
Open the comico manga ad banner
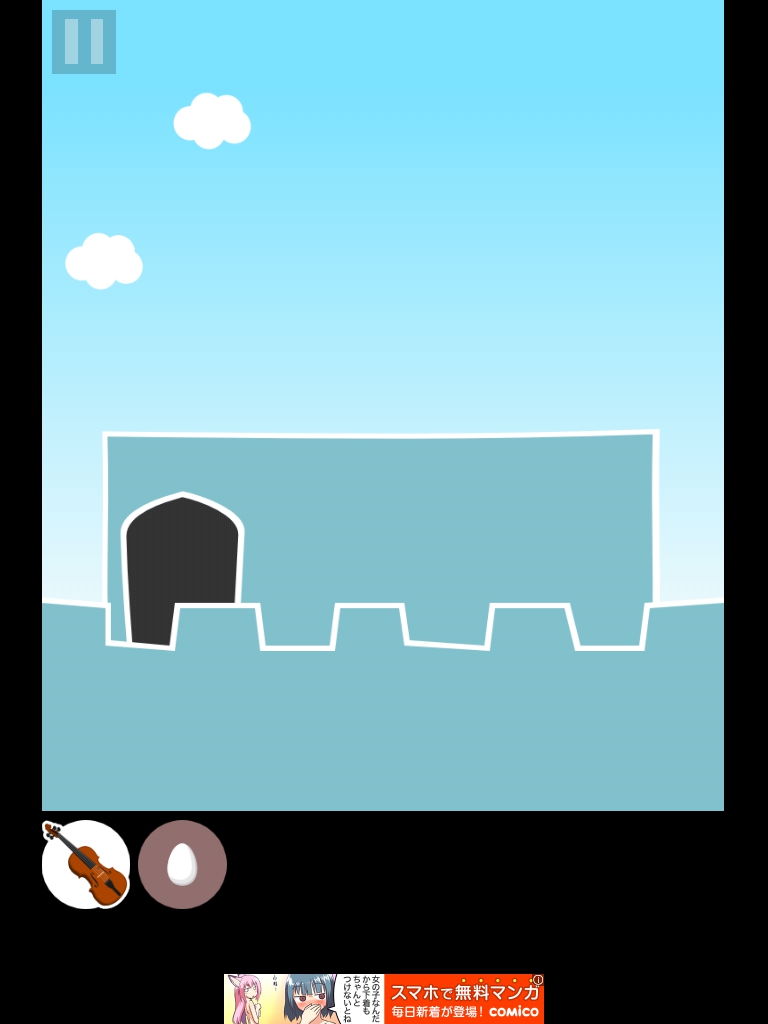click(x=384, y=998)
